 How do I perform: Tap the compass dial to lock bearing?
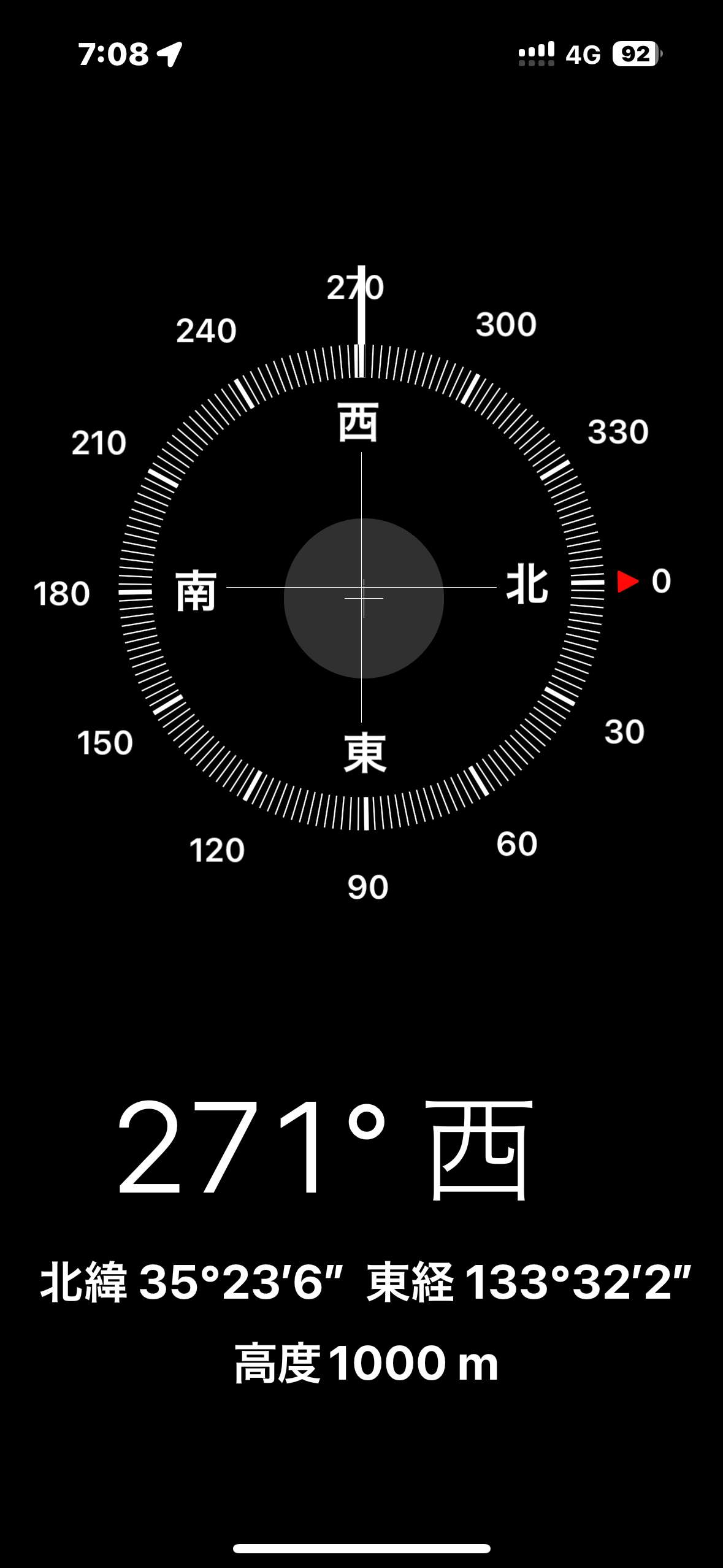click(x=362, y=588)
